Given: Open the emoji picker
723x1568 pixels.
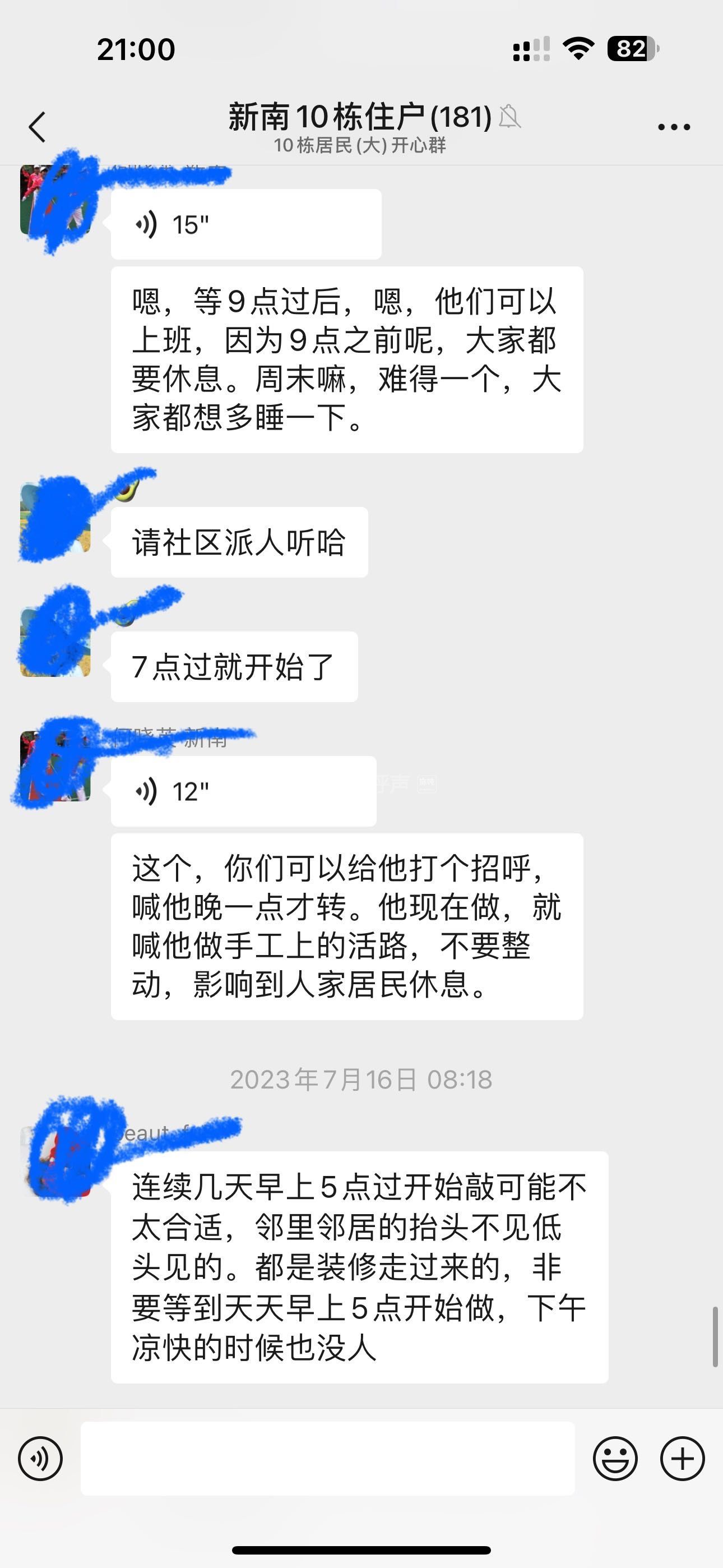Looking at the screenshot, I should click(x=615, y=1459).
